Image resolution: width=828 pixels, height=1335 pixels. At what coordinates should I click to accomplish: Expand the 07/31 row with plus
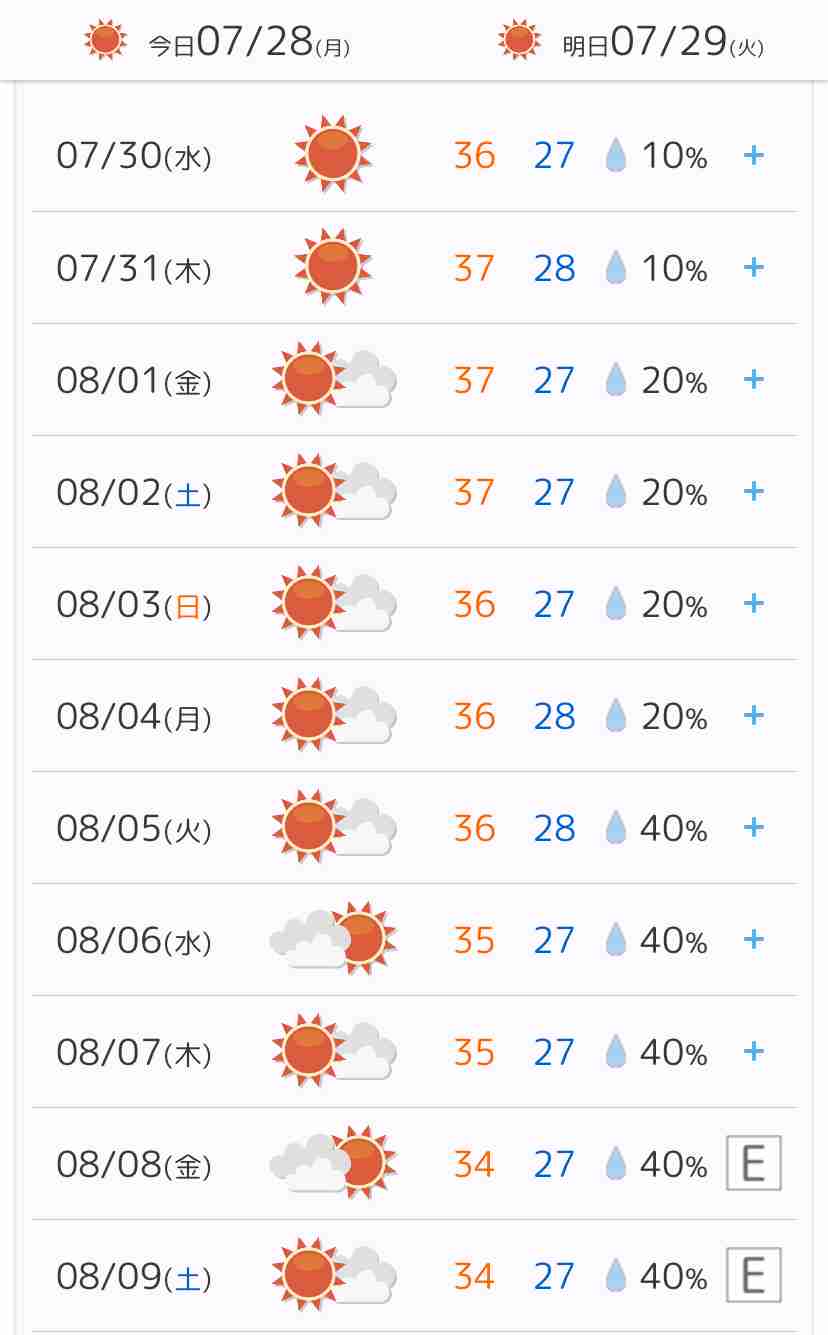[x=754, y=267]
